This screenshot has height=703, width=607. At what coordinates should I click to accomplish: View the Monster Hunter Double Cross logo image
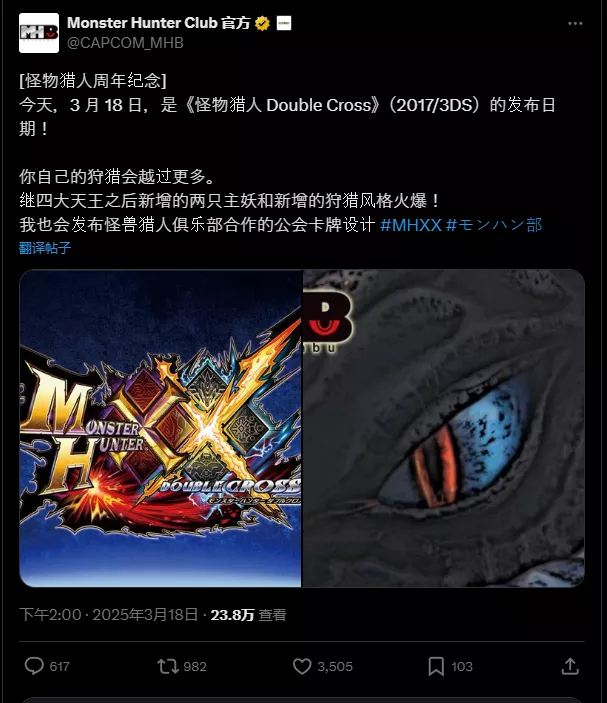(161, 427)
